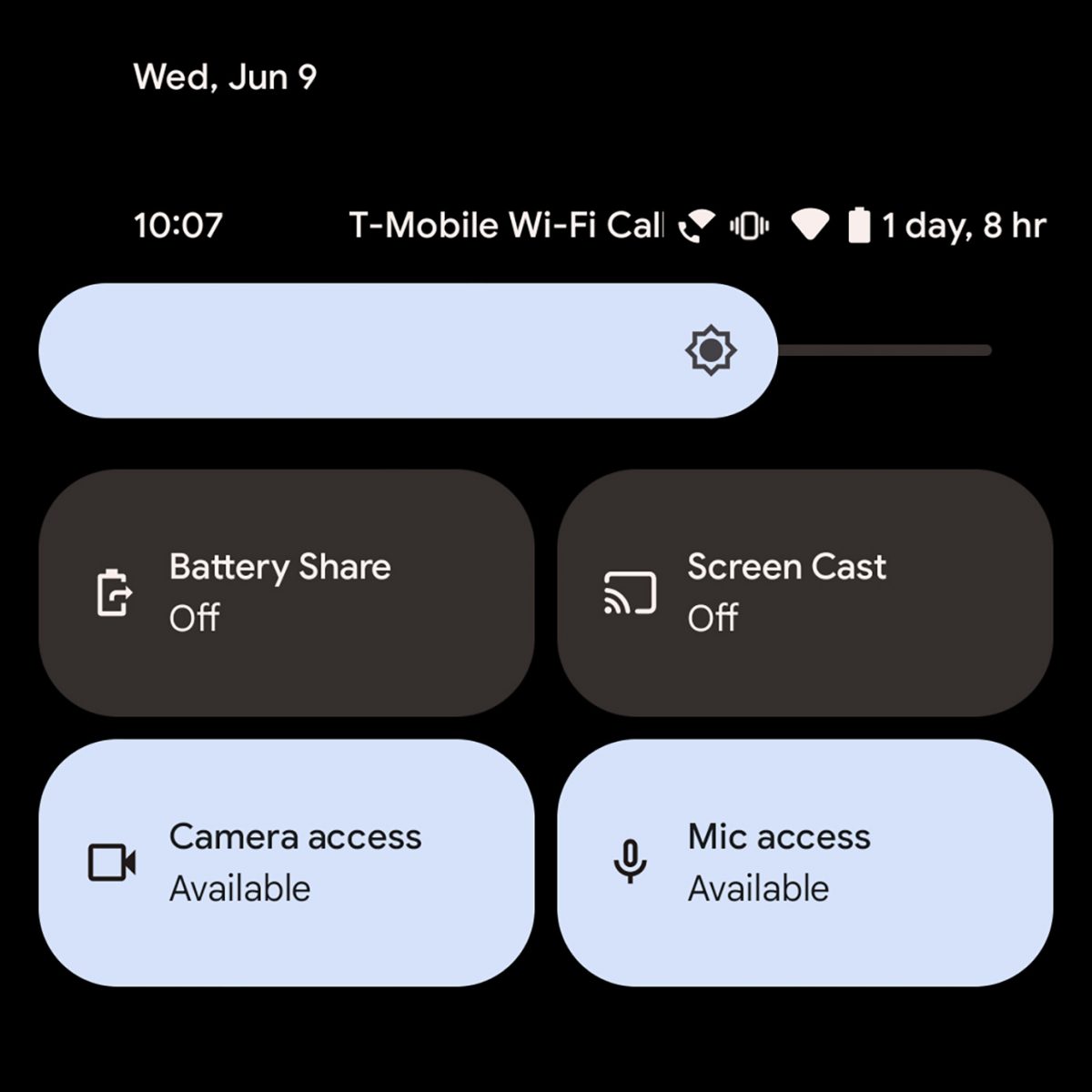The height and width of the screenshot is (1092, 1092).
Task: Turn on Battery Share tile
Action: [x=286, y=592]
